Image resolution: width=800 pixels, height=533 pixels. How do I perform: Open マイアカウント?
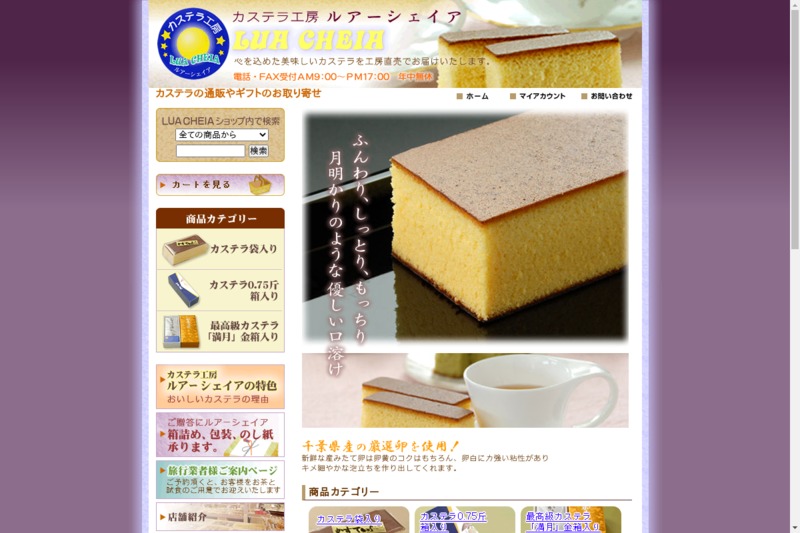pyautogui.click(x=538, y=96)
